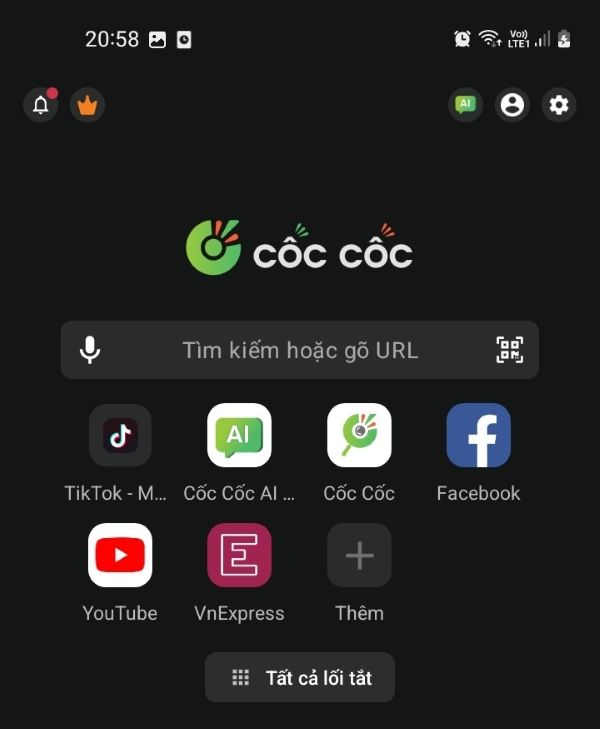Visit the VnExpress shortcut
The width and height of the screenshot is (600, 729).
click(x=239, y=555)
